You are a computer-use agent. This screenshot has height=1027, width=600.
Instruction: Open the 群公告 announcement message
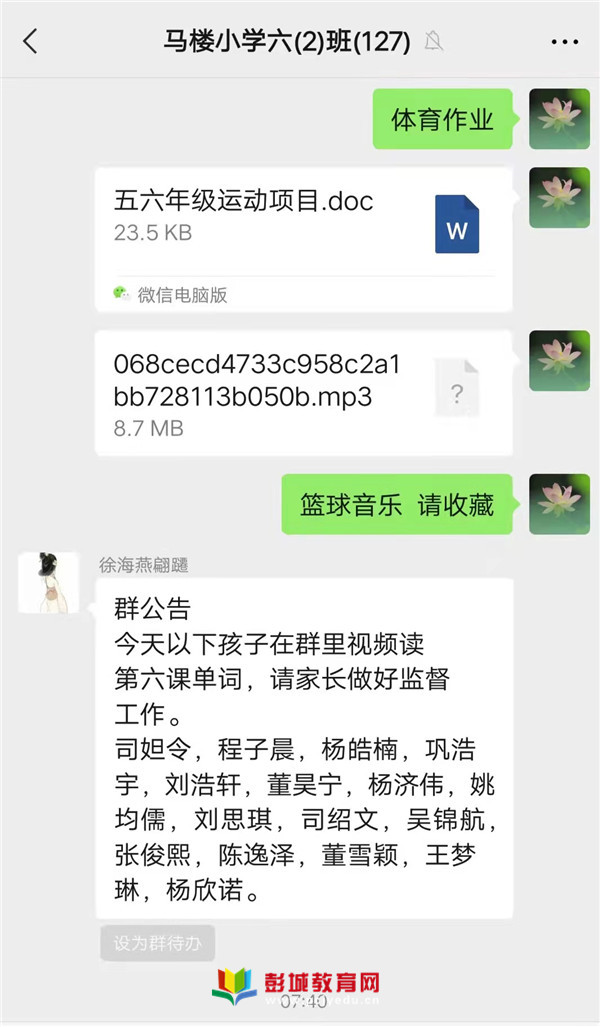(304, 748)
